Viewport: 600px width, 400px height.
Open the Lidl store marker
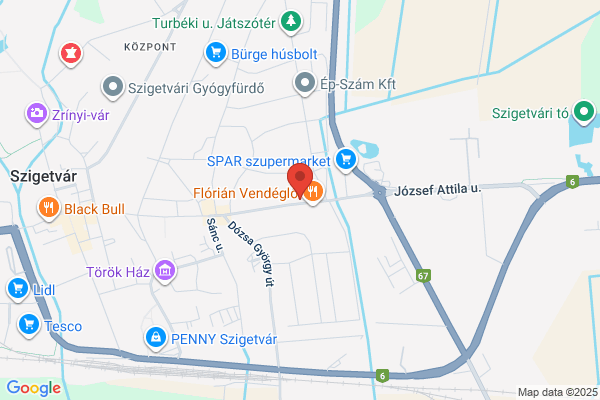point(18,289)
